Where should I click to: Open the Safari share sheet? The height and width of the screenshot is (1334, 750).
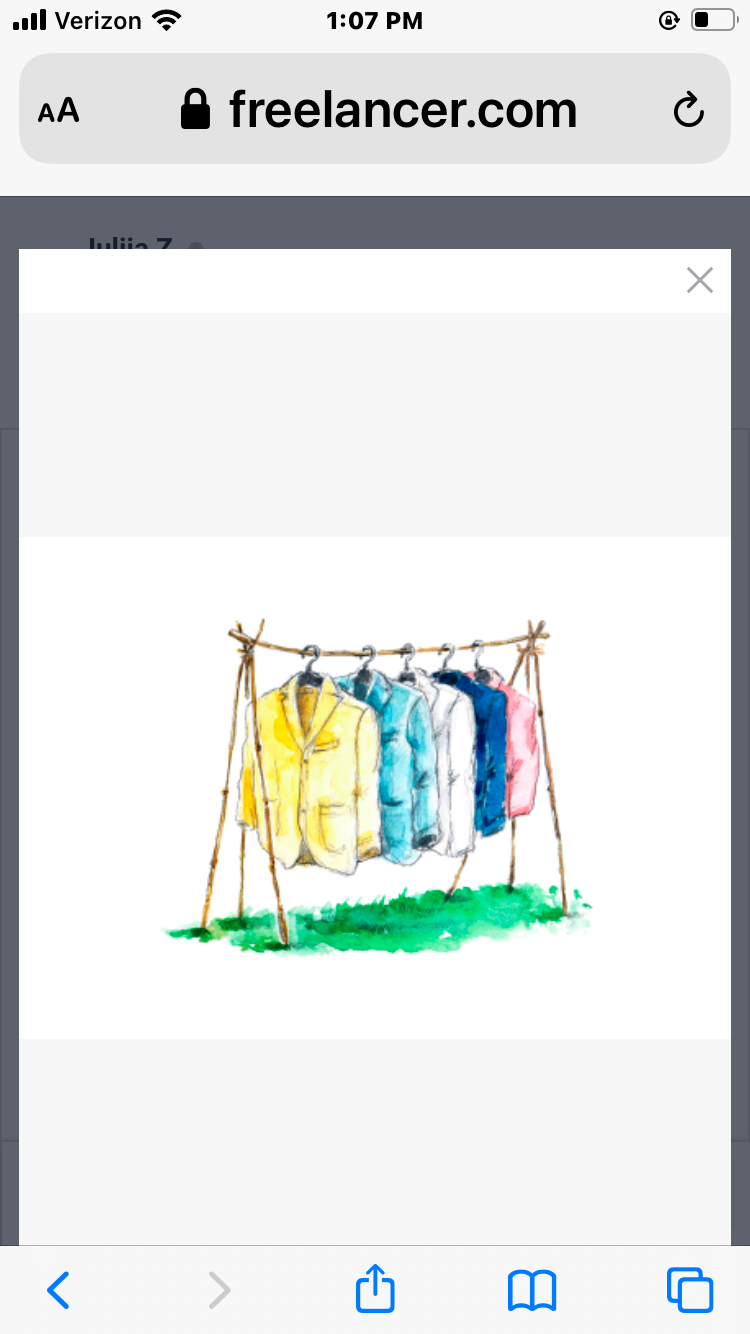pyautogui.click(x=376, y=1290)
